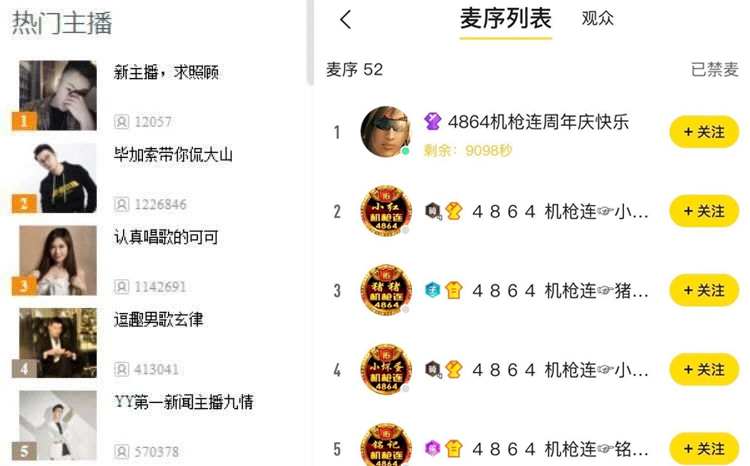View avatar of 4864机枪连周年庆快乐
The width and height of the screenshot is (750, 466).
385,131
